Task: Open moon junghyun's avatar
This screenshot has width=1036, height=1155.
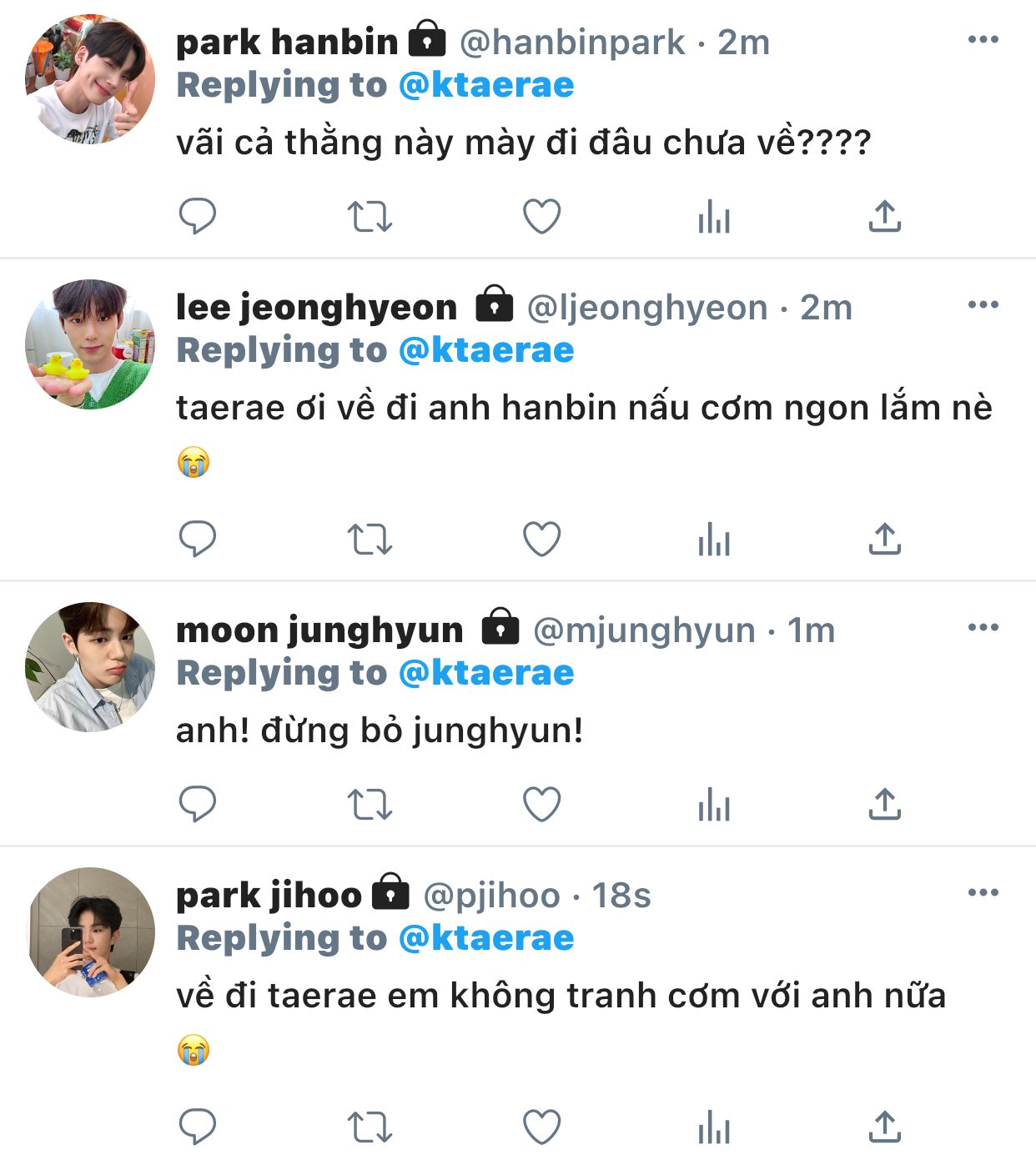Action: pyautogui.click(x=90, y=667)
